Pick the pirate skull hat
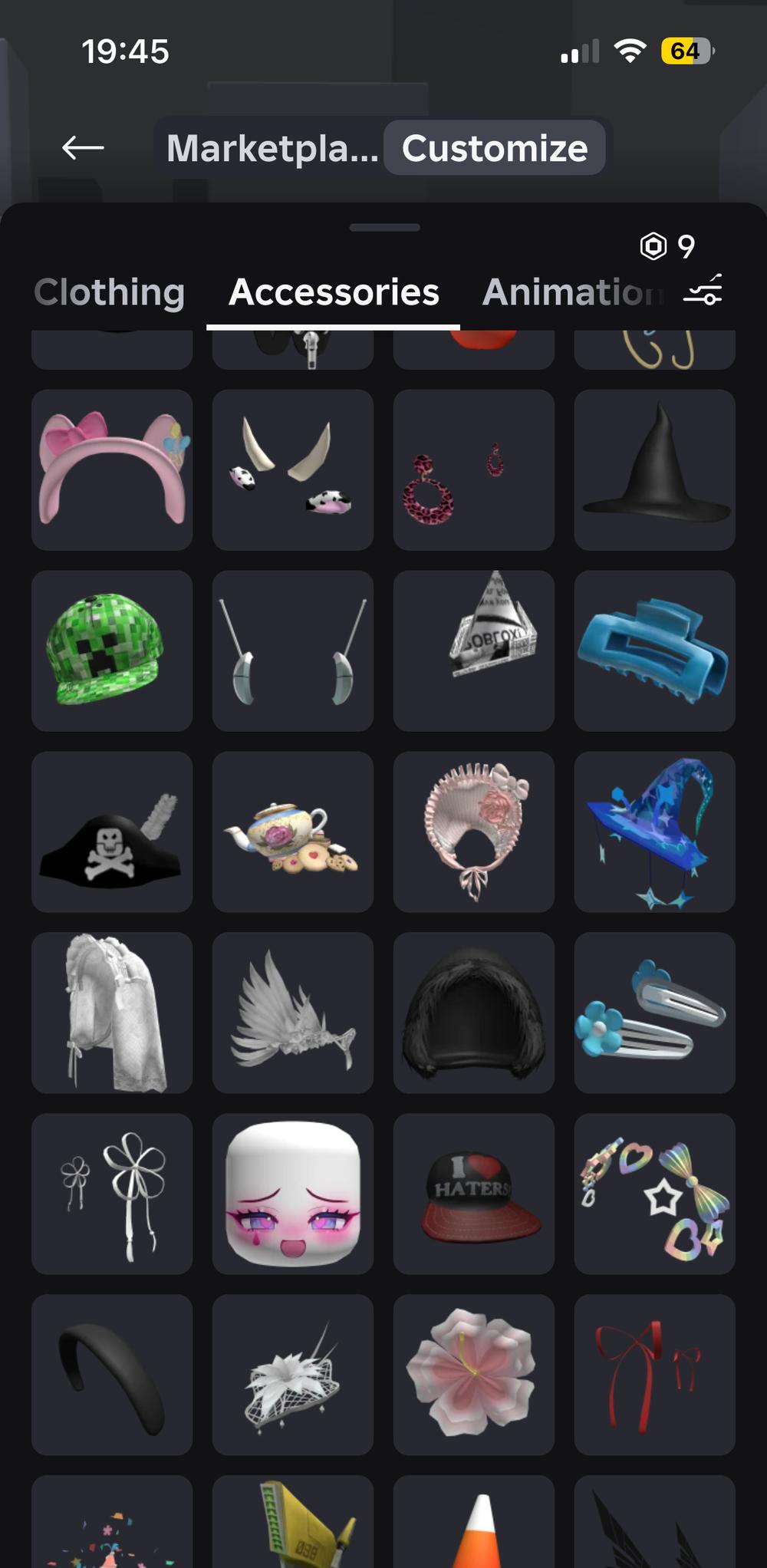The height and width of the screenshot is (1568, 767). 112,832
